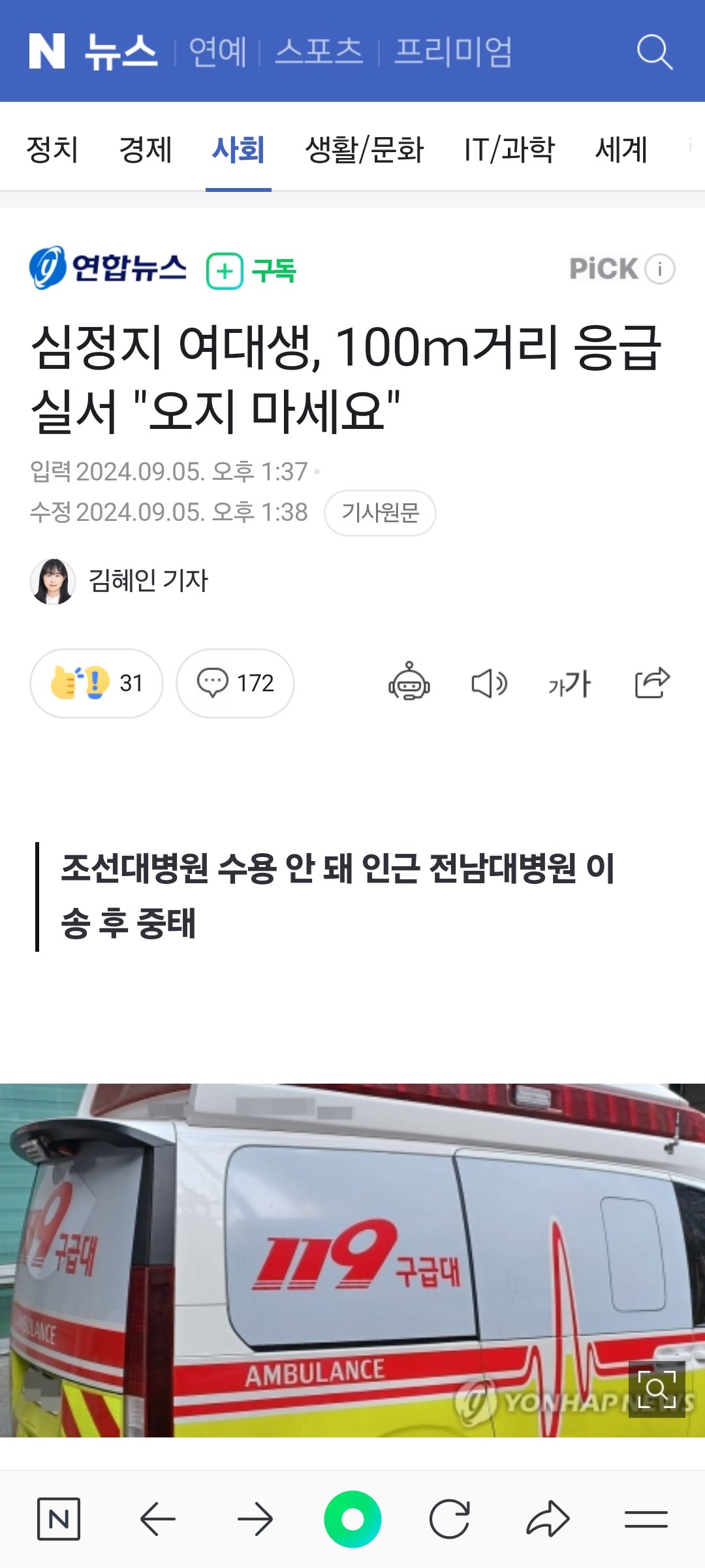Open the search magnifier in the header

654,52
